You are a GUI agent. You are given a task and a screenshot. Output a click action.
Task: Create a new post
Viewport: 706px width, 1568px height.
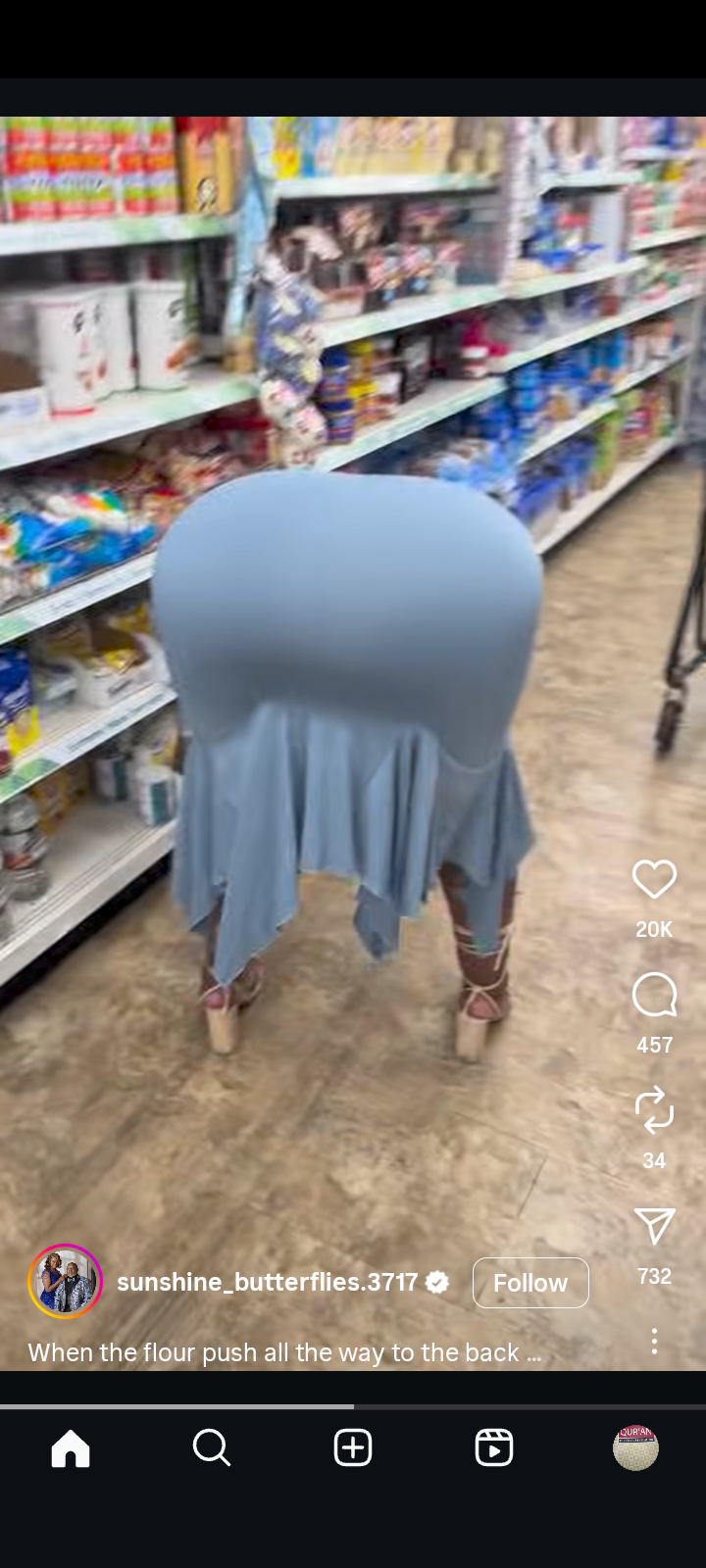353,1447
